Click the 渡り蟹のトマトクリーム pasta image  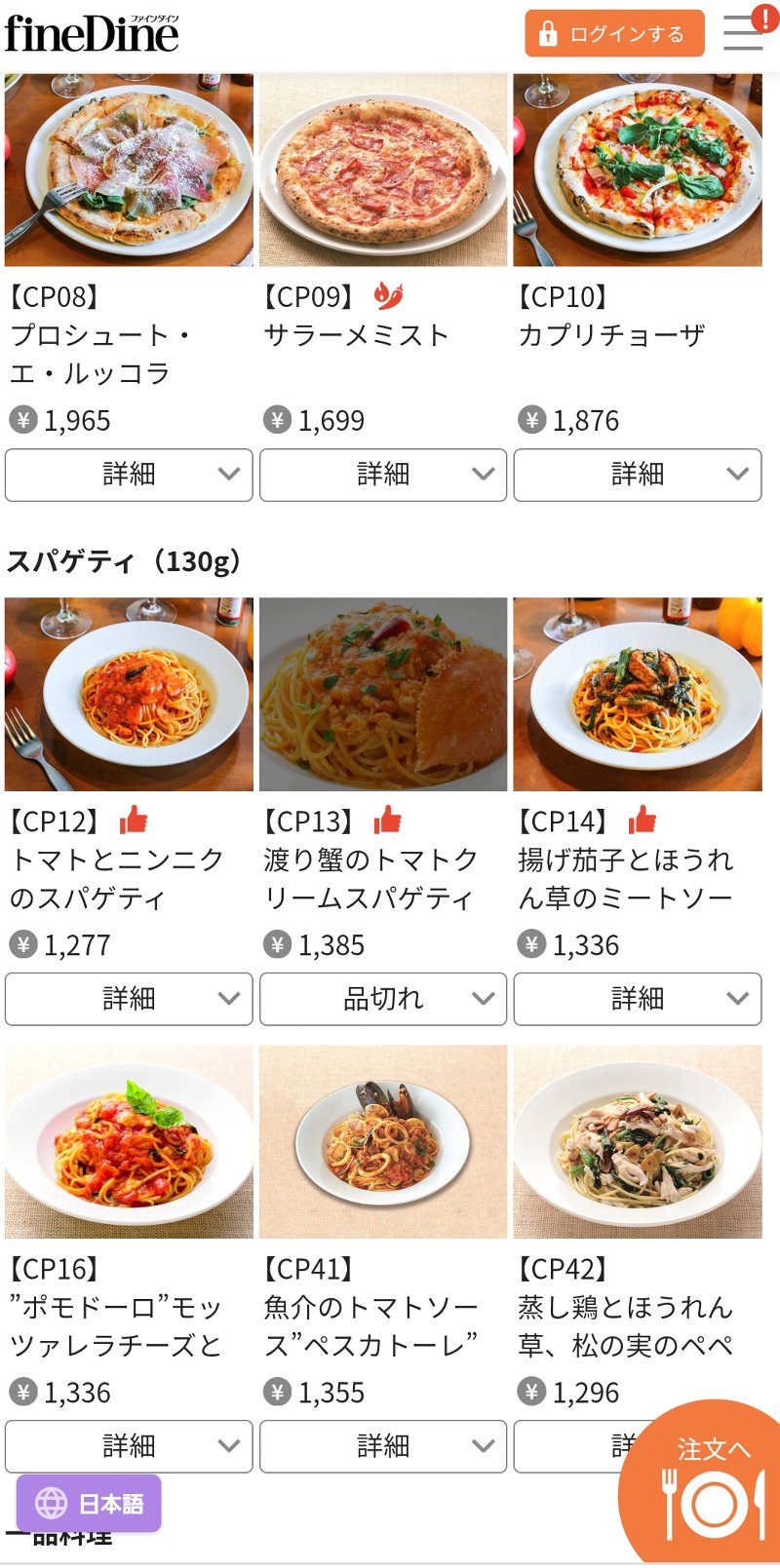coord(382,692)
